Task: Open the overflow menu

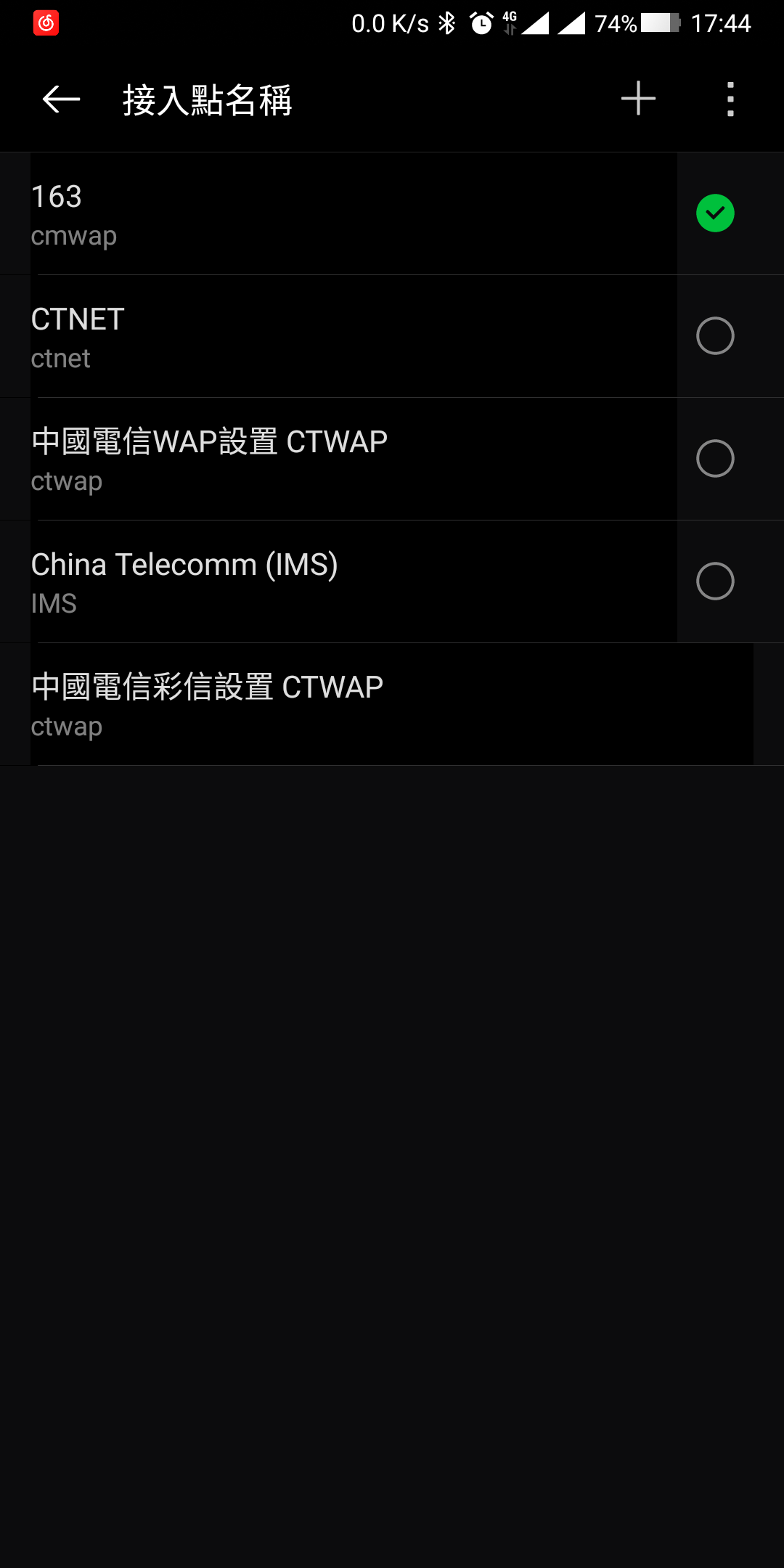Action: tap(730, 98)
